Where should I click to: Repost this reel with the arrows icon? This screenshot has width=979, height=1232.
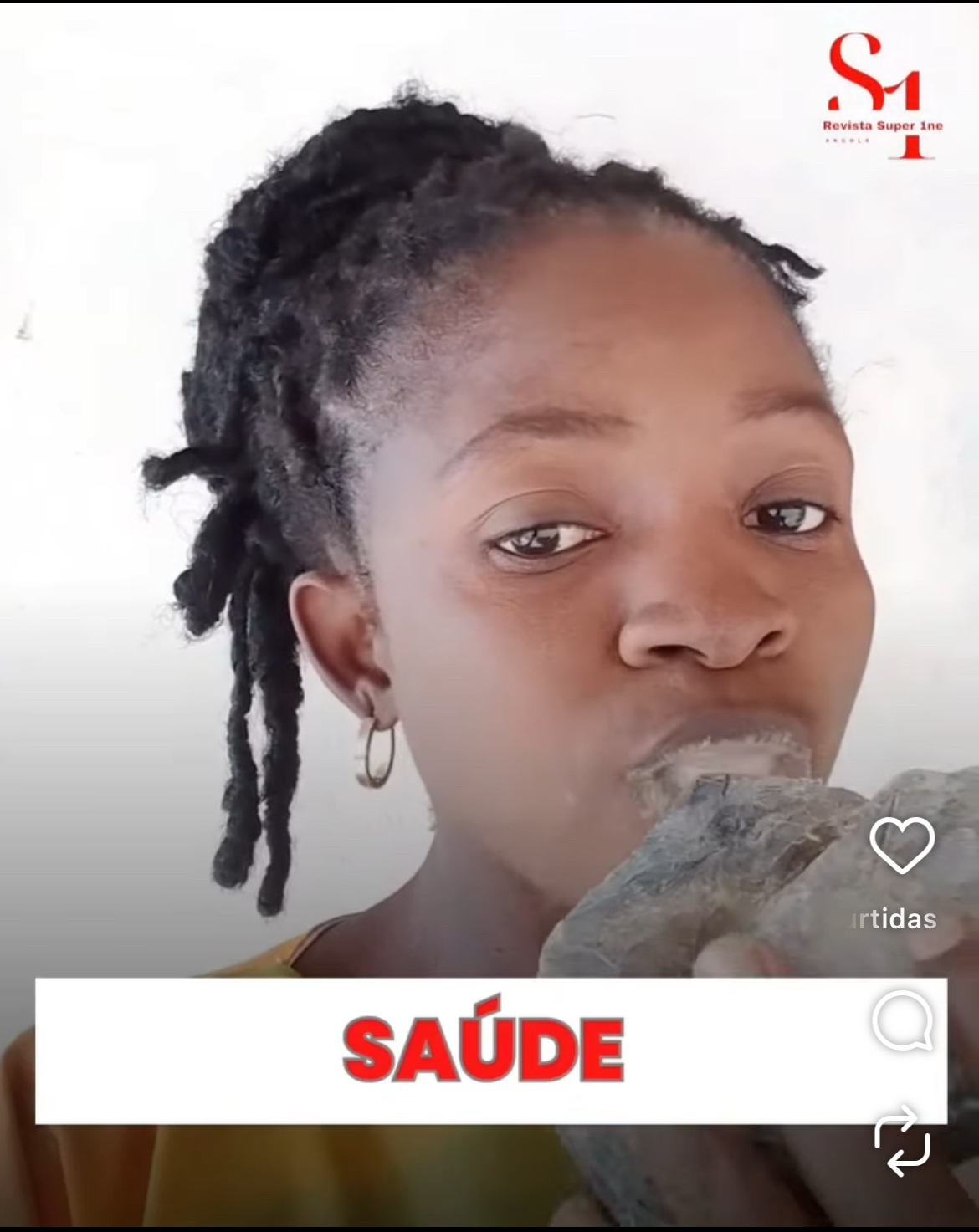point(902,1141)
